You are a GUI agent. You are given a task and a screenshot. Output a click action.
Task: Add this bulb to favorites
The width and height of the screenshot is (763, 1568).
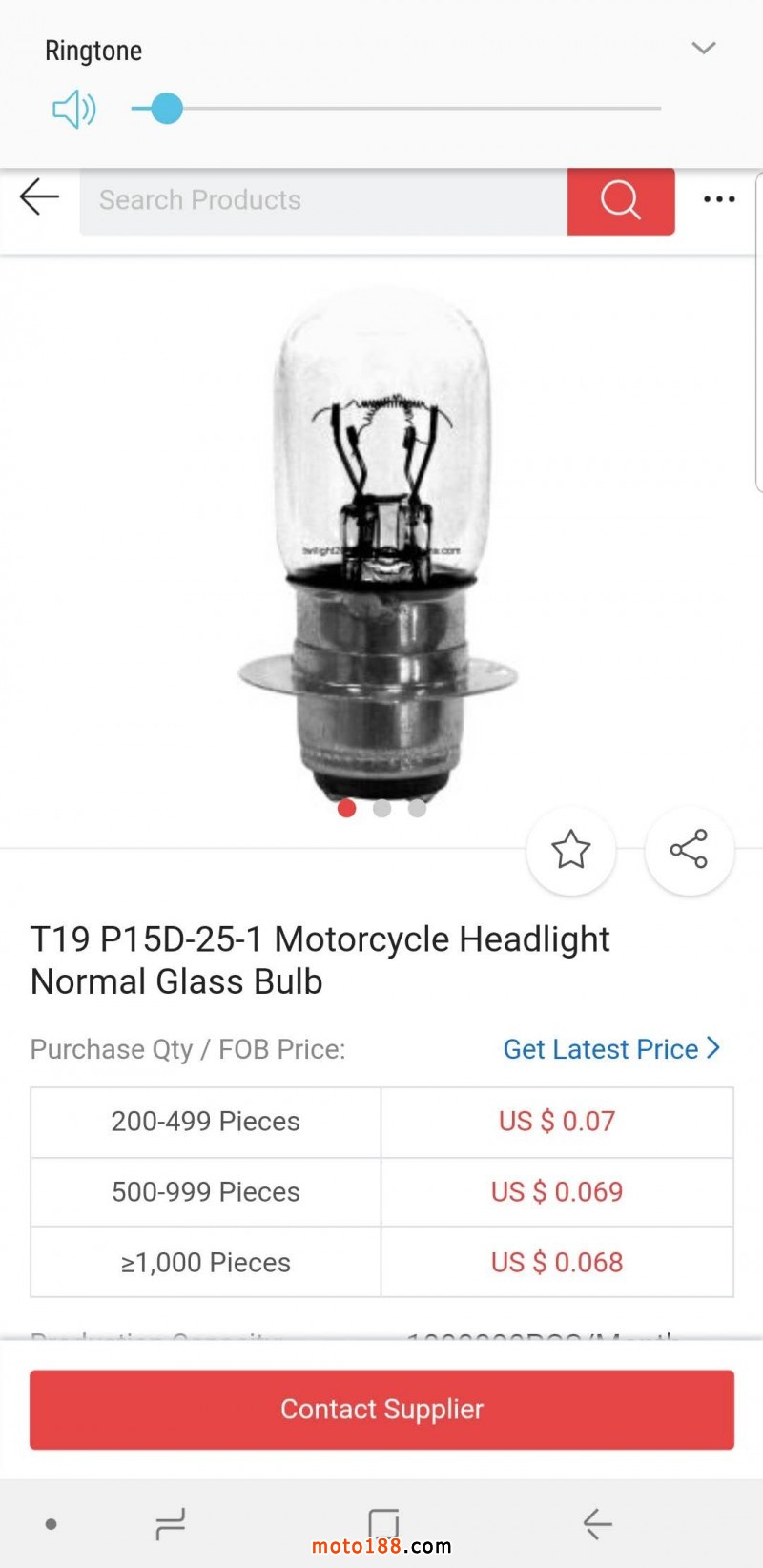click(x=570, y=849)
